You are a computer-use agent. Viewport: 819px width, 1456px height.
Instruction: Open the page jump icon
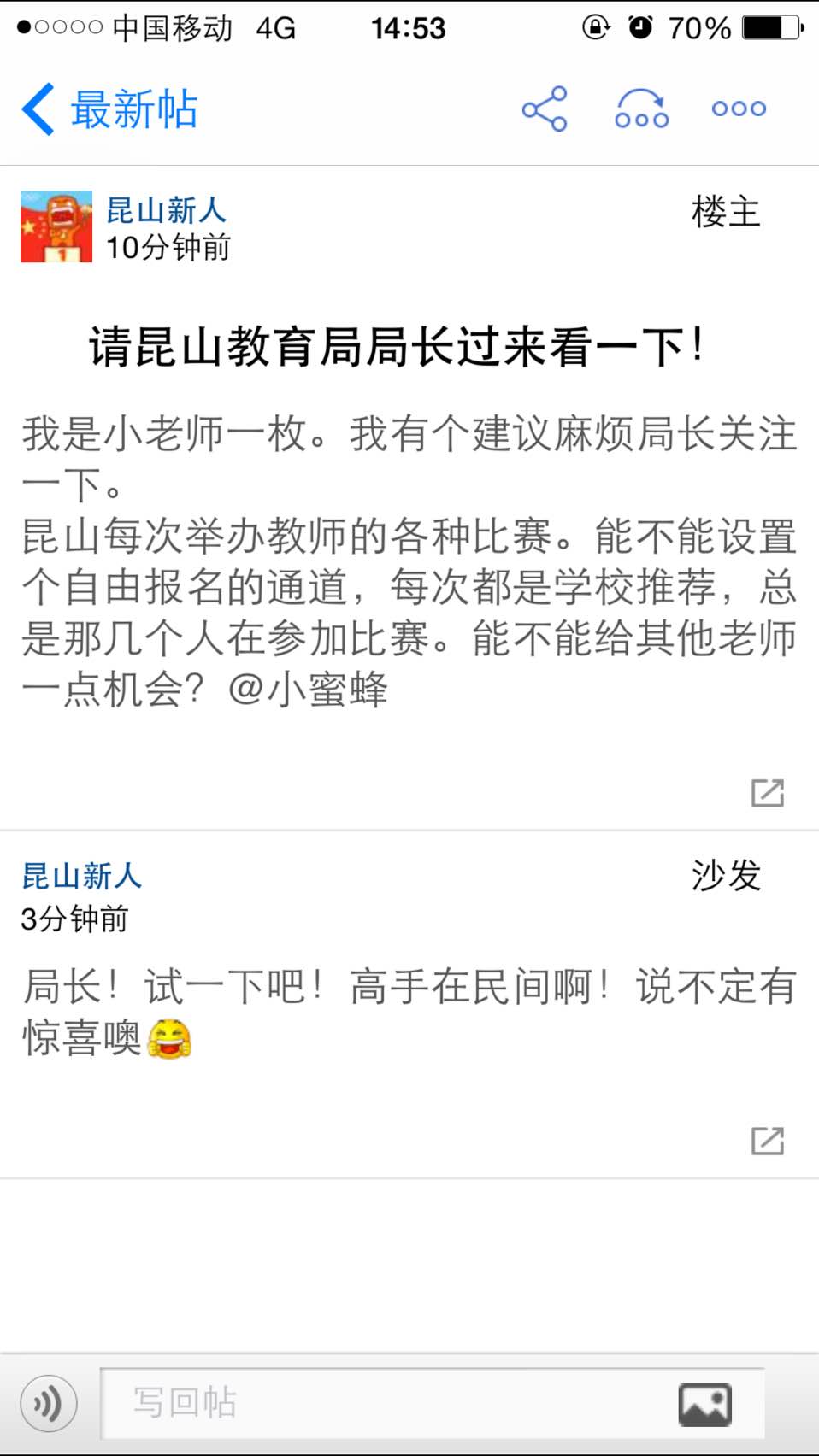coord(641,109)
